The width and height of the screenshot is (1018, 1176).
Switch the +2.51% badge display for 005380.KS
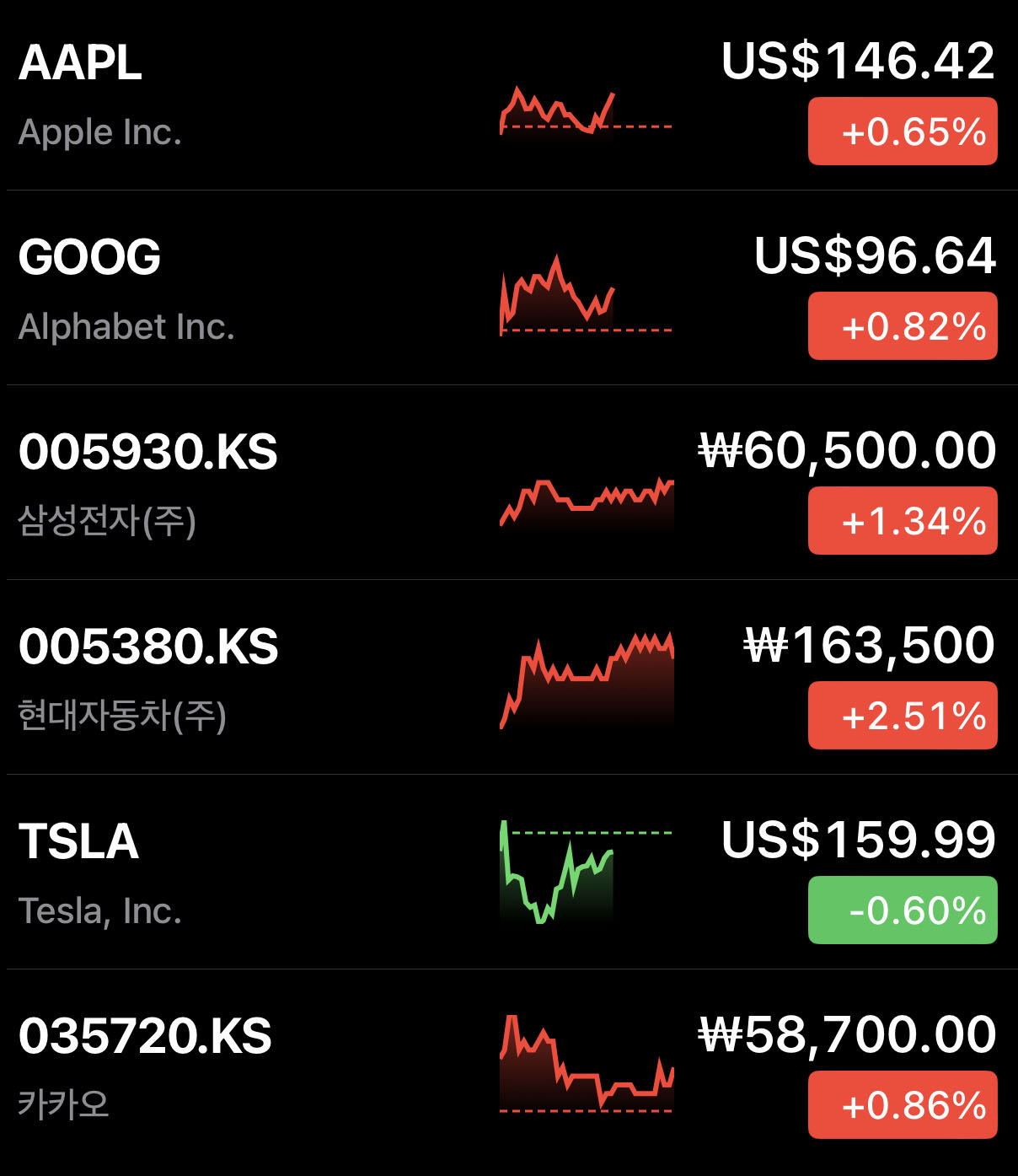pyautogui.click(x=903, y=716)
